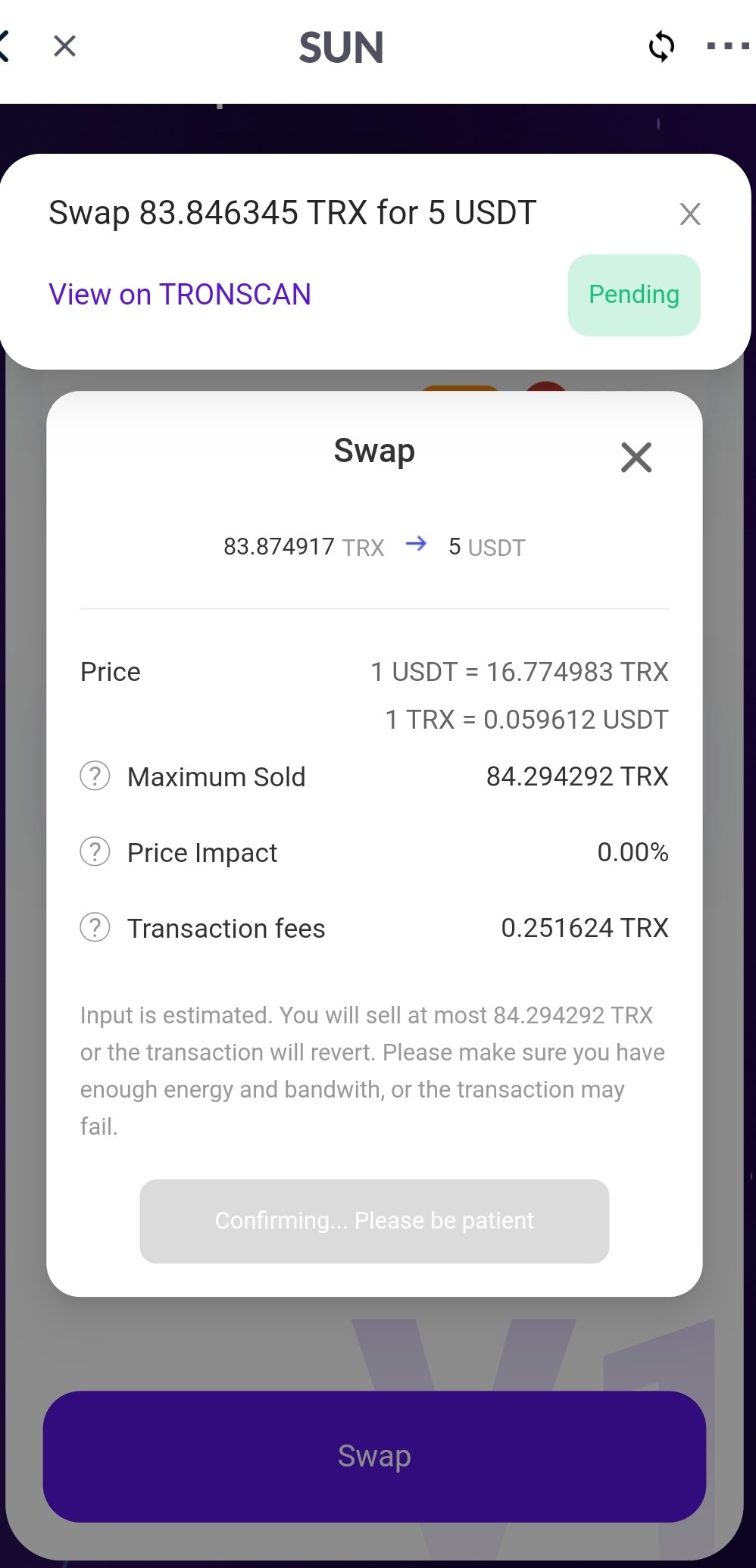Tap the green Pending status badge

click(x=633, y=295)
